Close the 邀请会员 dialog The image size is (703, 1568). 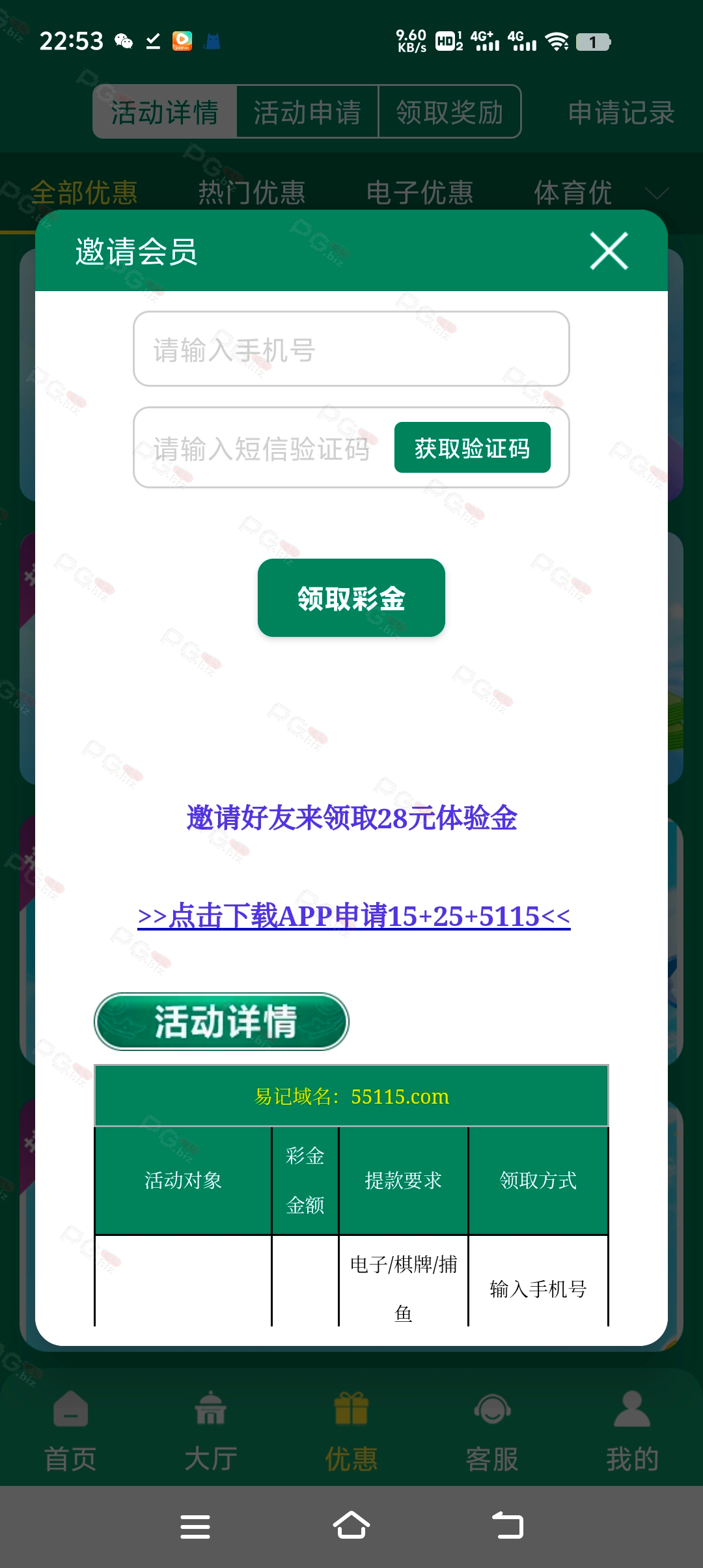coord(609,251)
